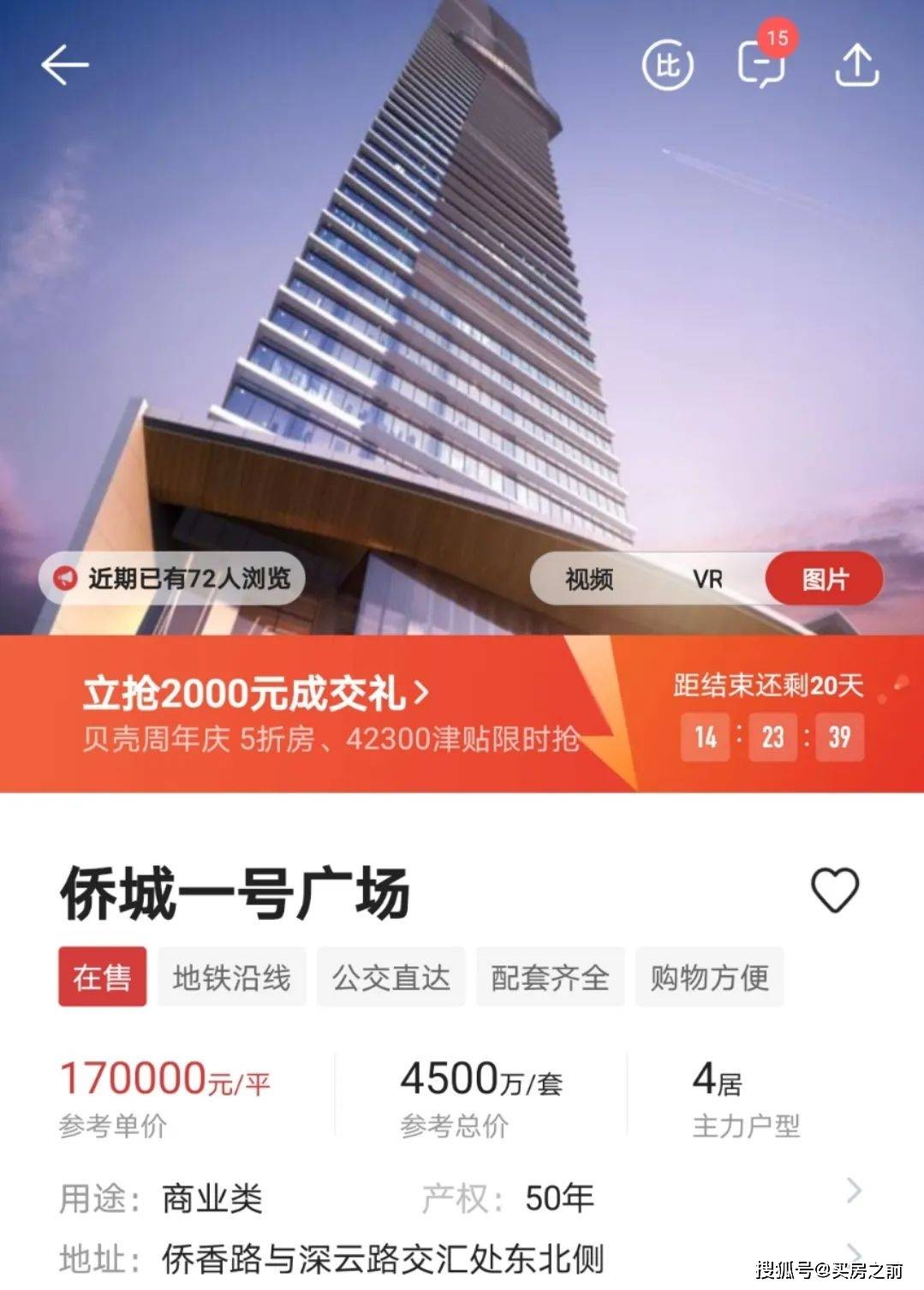Open messages with 15 unread badge
This screenshot has height=1290, width=924.
coord(761,63)
